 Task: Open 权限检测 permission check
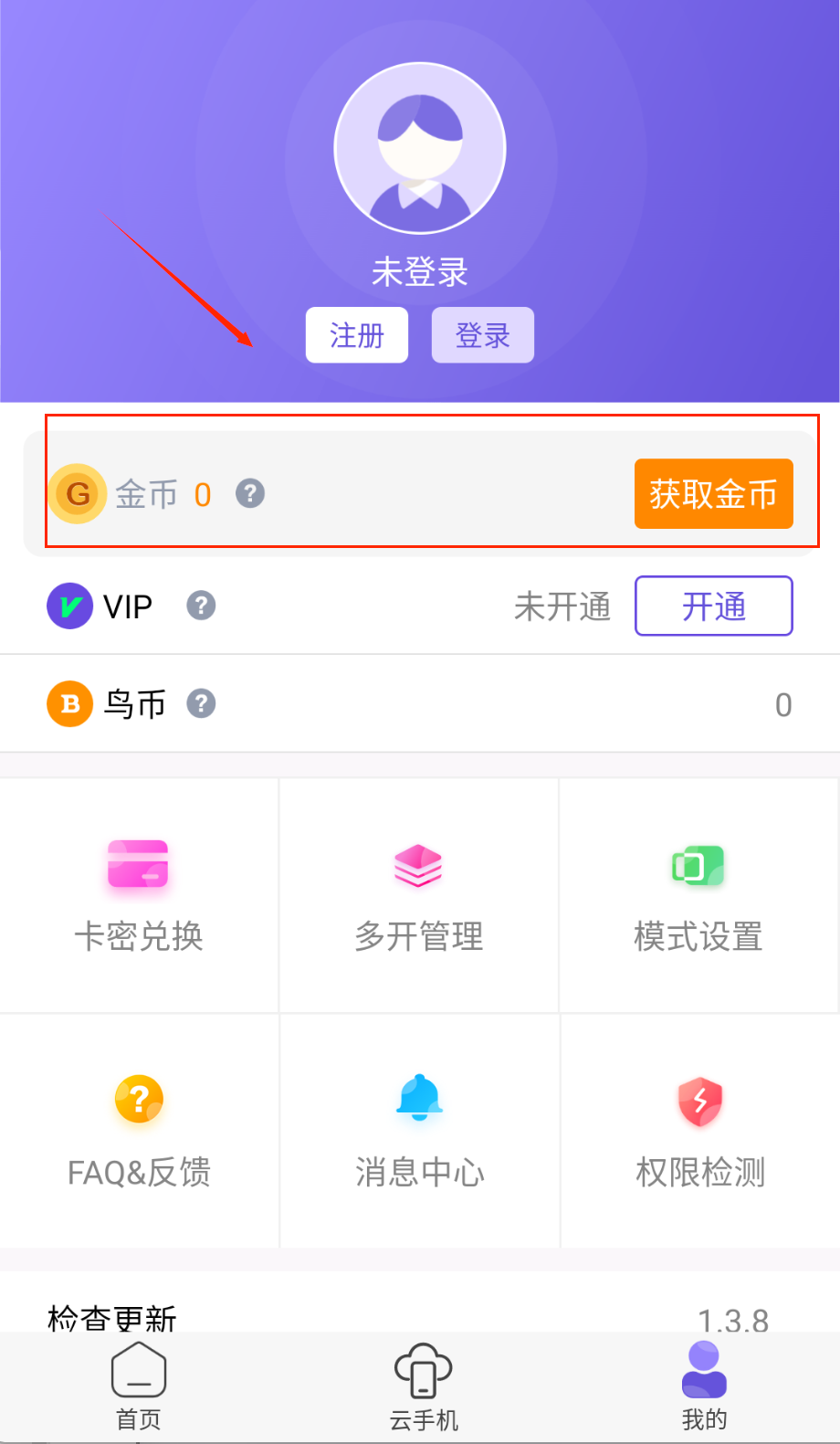pos(699,1131)
